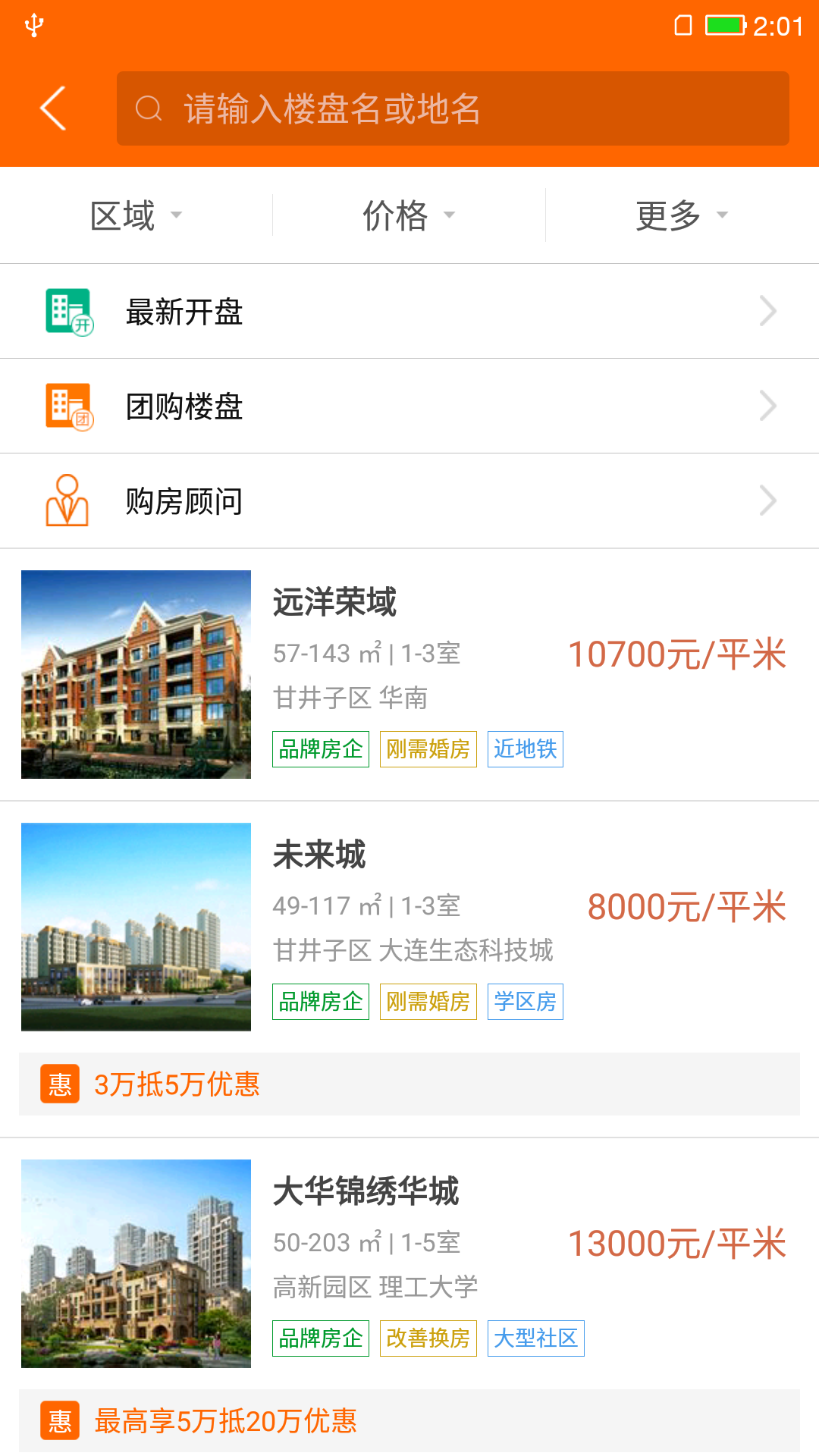Screen dimensions: 819x1456
Task: Toggle the 学区房 tag under 未来城
Action: (526, 1001)
